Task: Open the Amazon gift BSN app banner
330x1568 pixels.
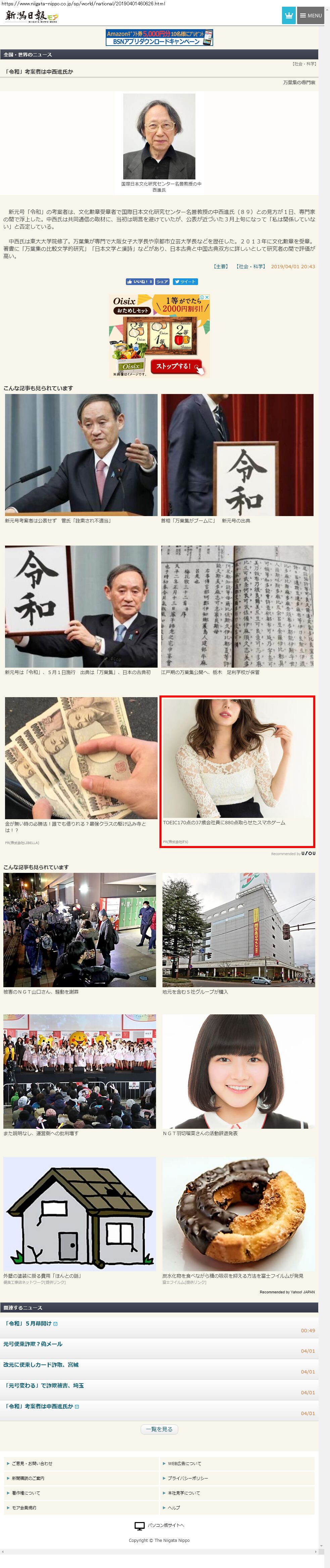Action: pyautogui.click(x=159, y=38)
